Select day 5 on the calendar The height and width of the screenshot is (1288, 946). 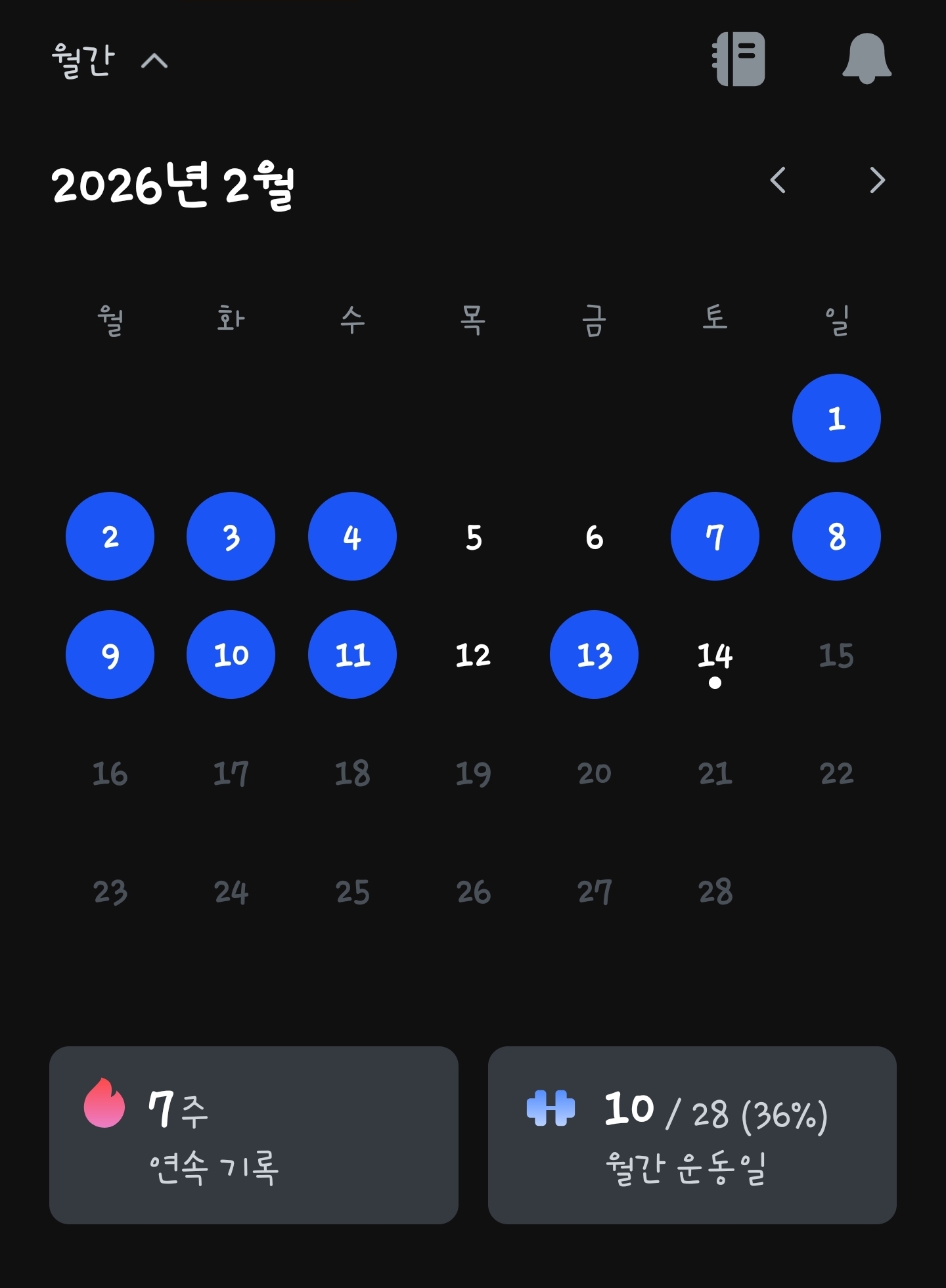pyautogui.click(x=474, y=537)
